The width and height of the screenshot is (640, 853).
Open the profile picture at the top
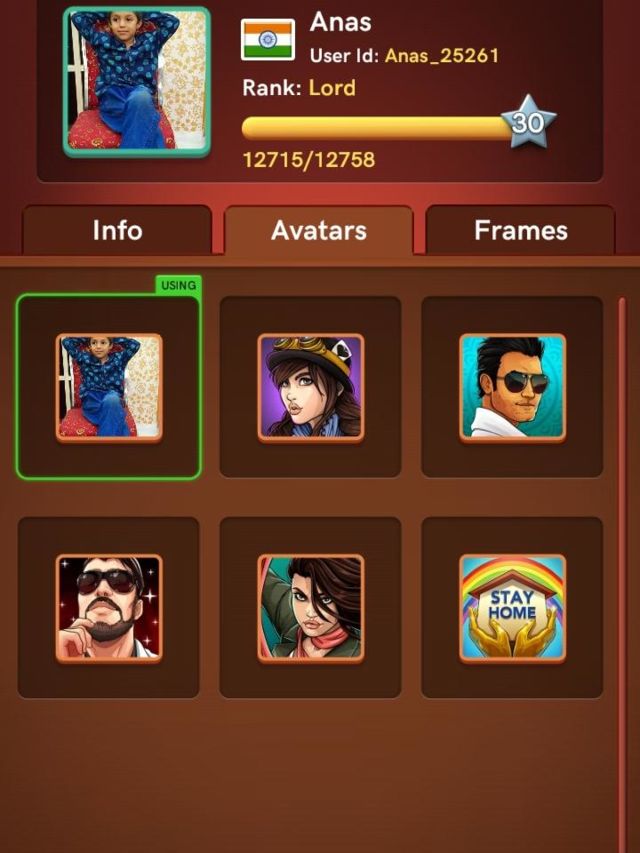click(137, 82)
